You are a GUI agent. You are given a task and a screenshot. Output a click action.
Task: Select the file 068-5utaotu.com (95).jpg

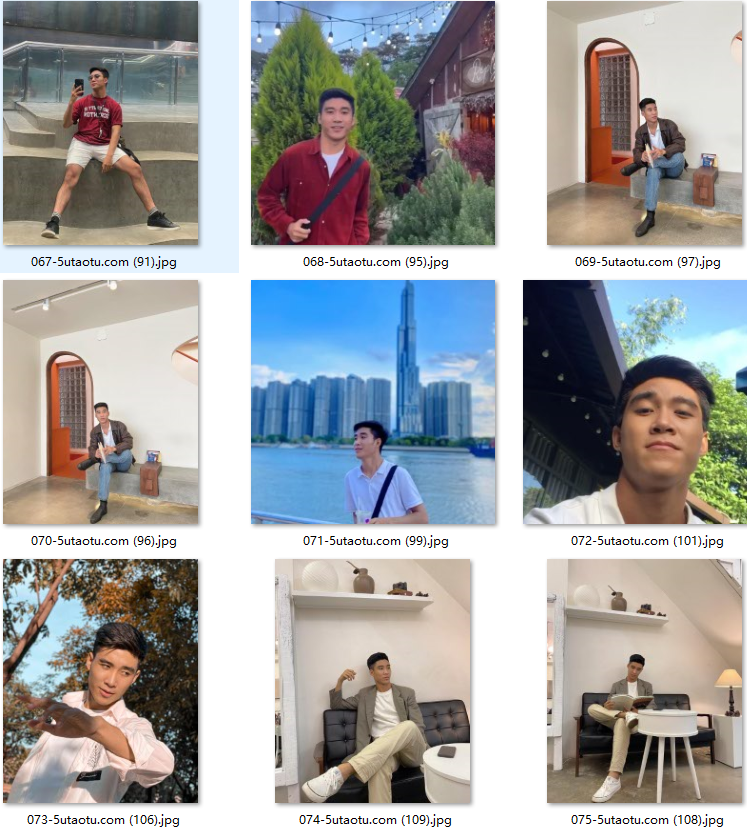(372, 123)
